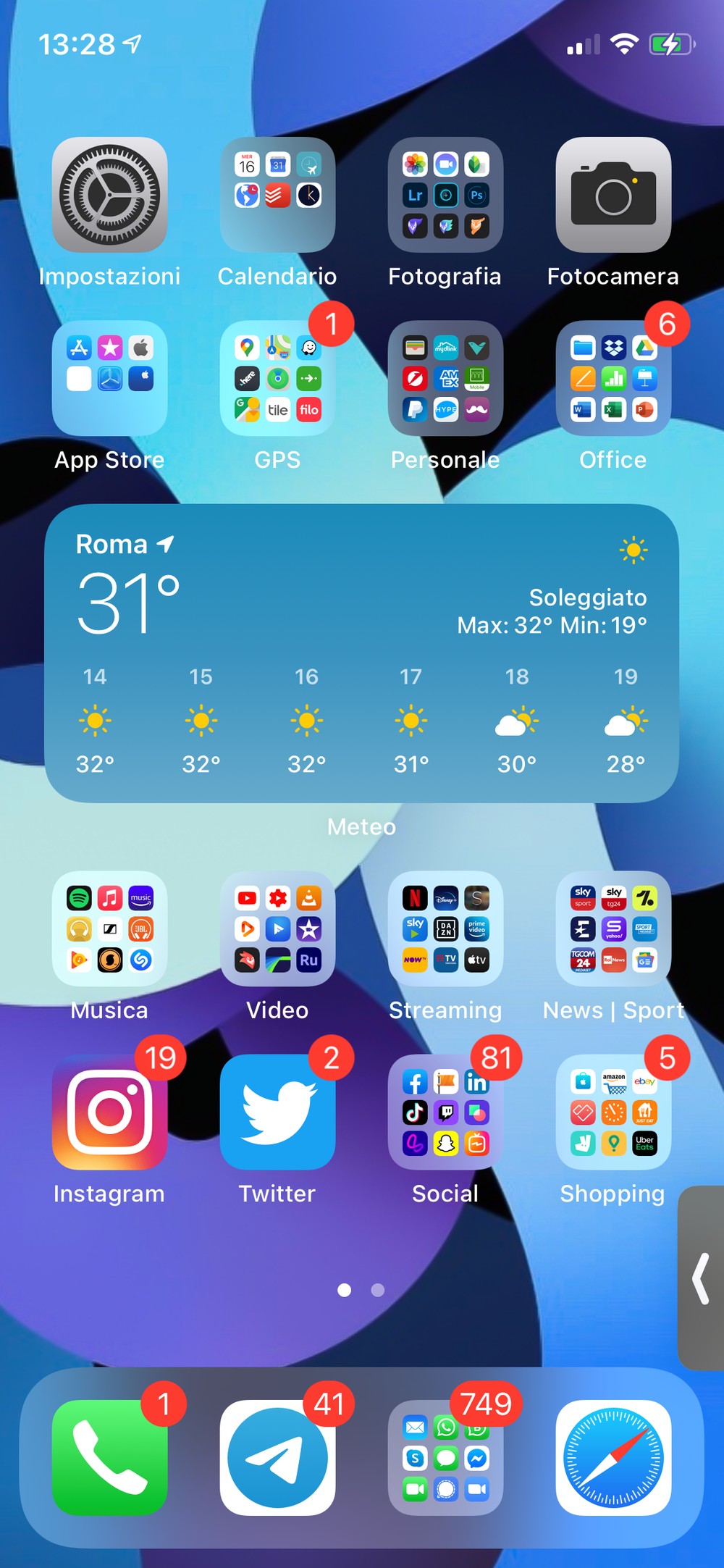
Task: Open the Office folder
Action: 613,378
